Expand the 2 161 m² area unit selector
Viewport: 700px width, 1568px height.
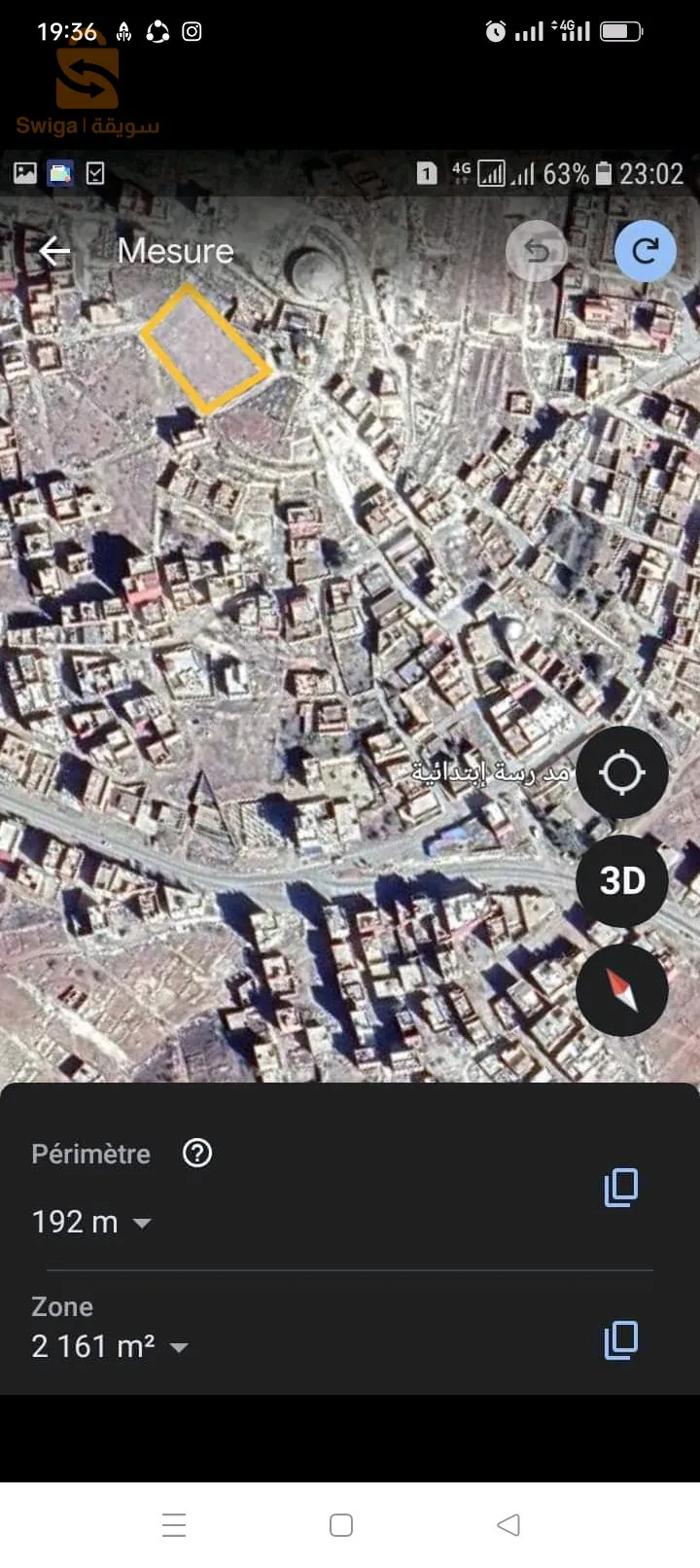[178, 1348]
